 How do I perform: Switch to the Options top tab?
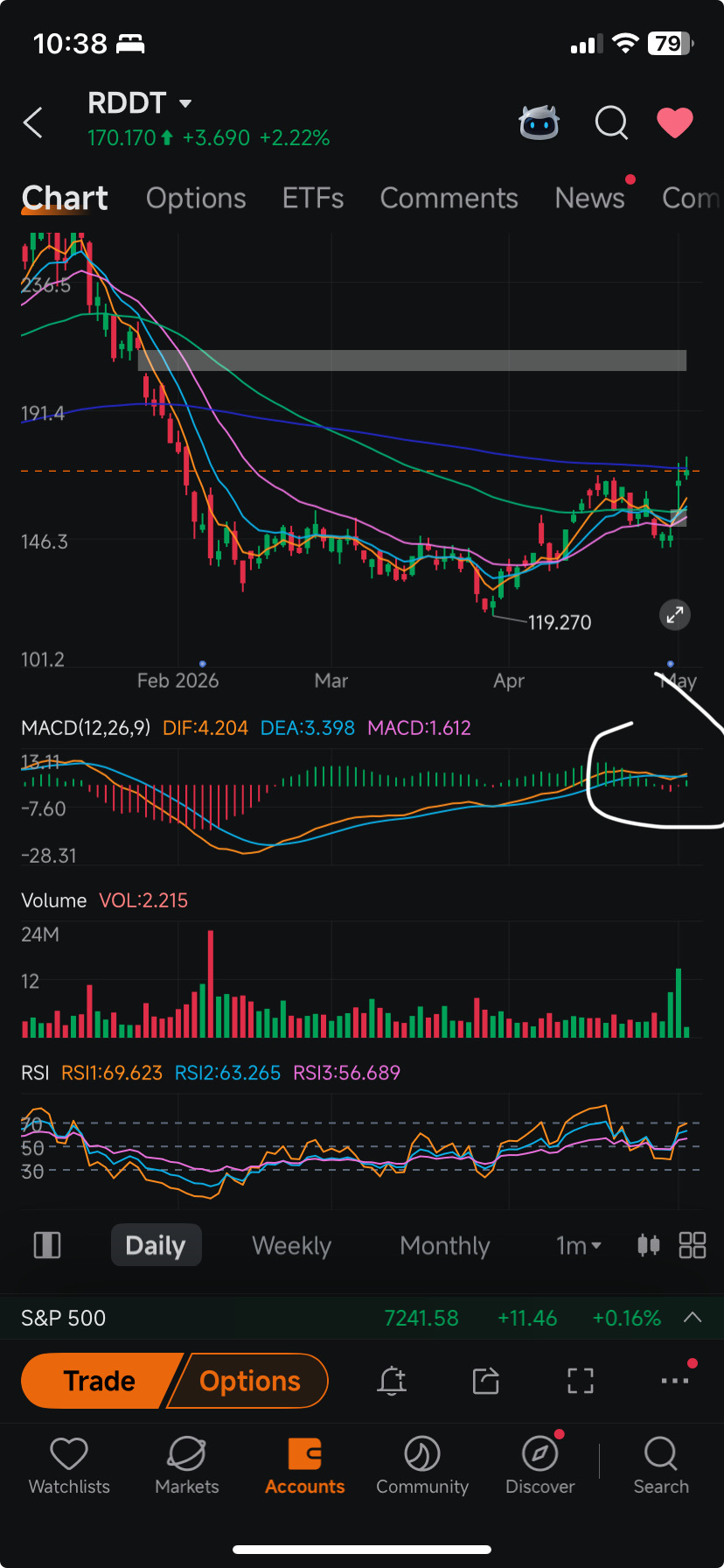(x=196, y=198)
